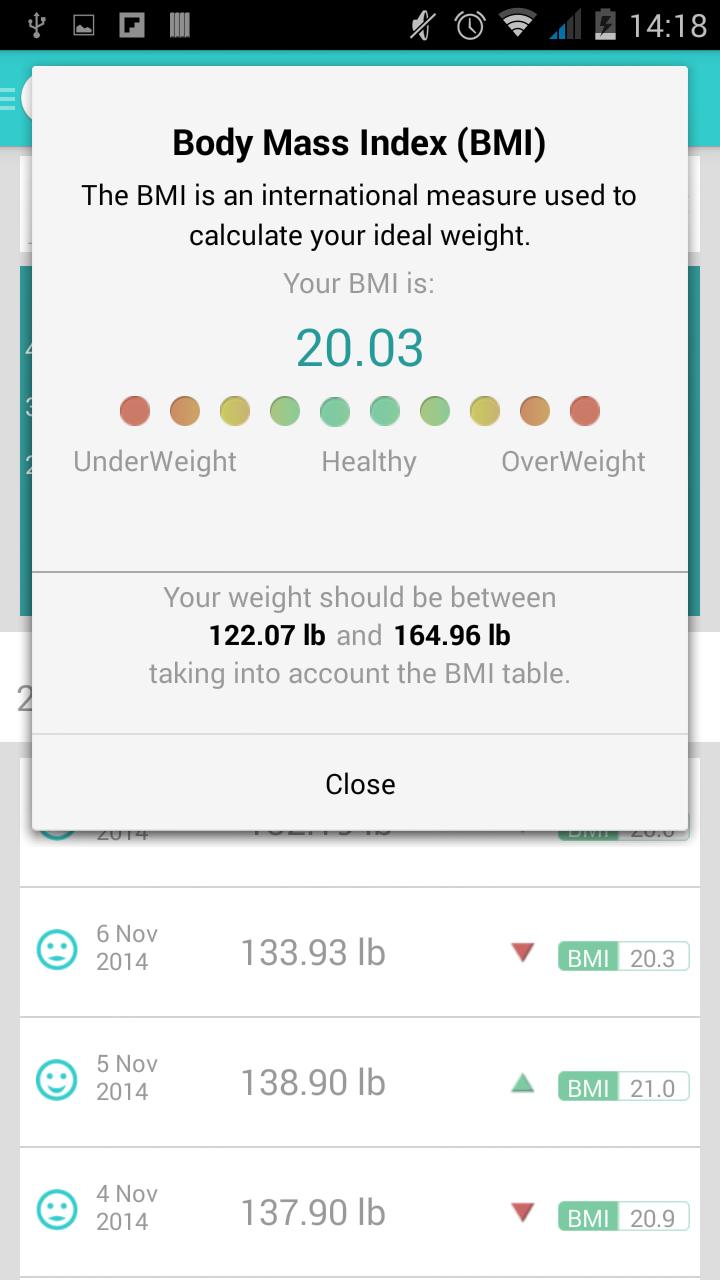Click the smiley face icon for 6 Nov 2014
This screenshot has height=1280, width=720.
point(58,949)
